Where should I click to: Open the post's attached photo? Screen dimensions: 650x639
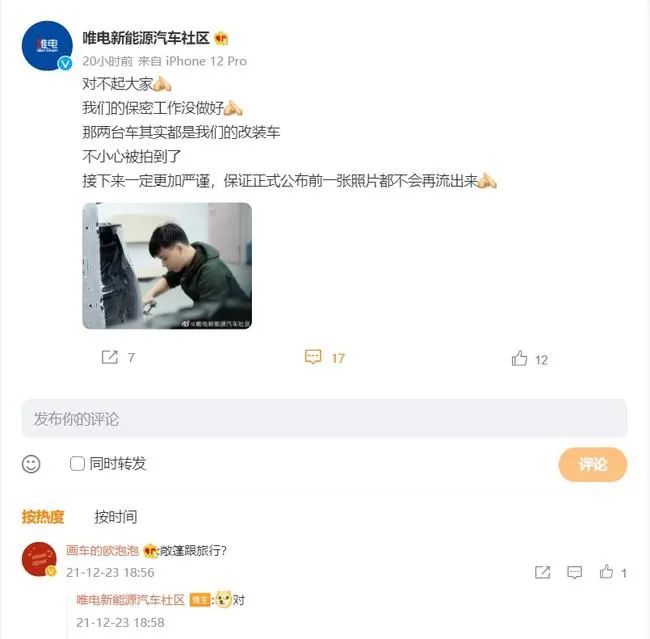point(167,266)
